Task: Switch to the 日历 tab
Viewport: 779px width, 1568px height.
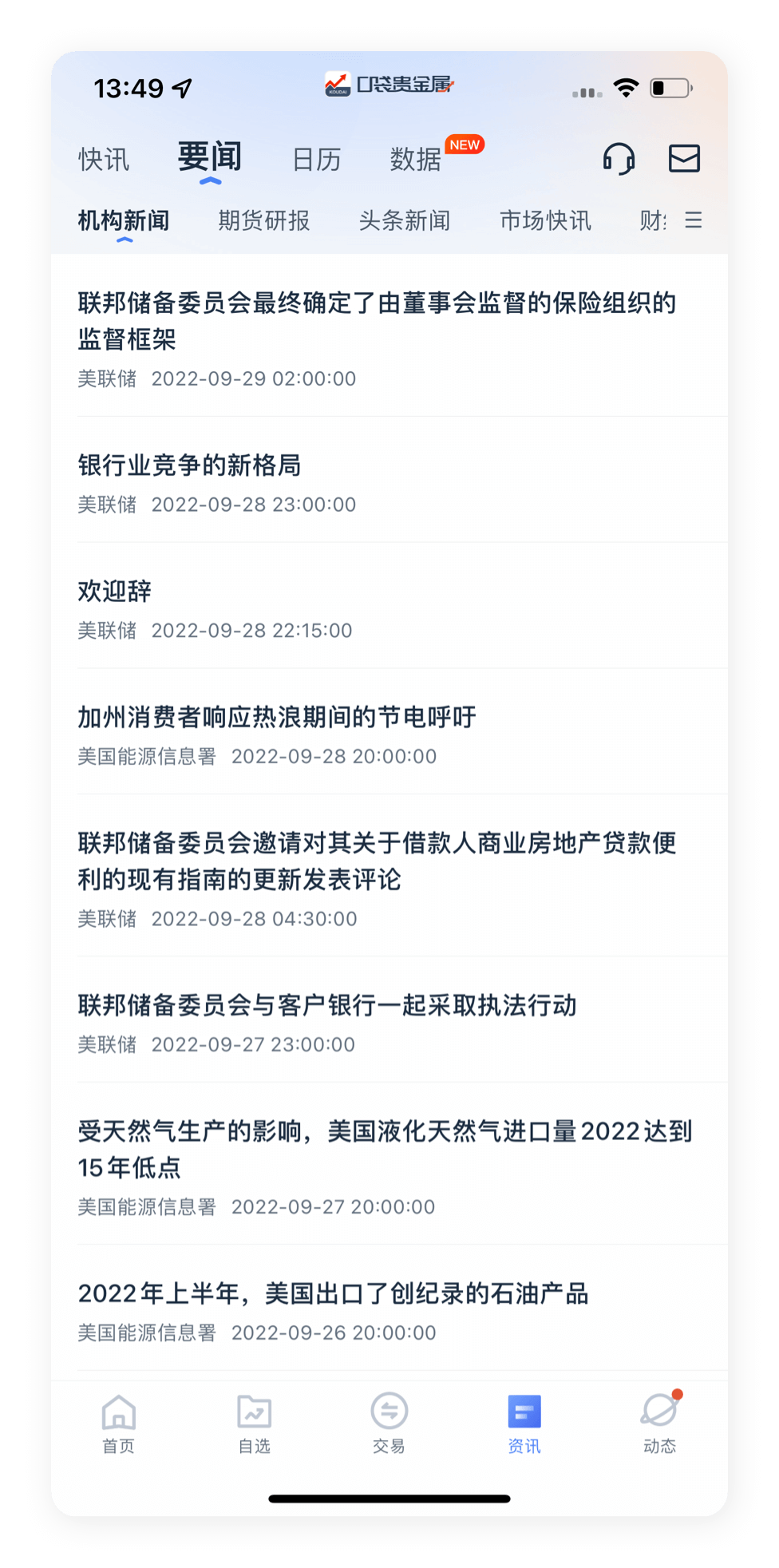Action: tap(316, 160)
